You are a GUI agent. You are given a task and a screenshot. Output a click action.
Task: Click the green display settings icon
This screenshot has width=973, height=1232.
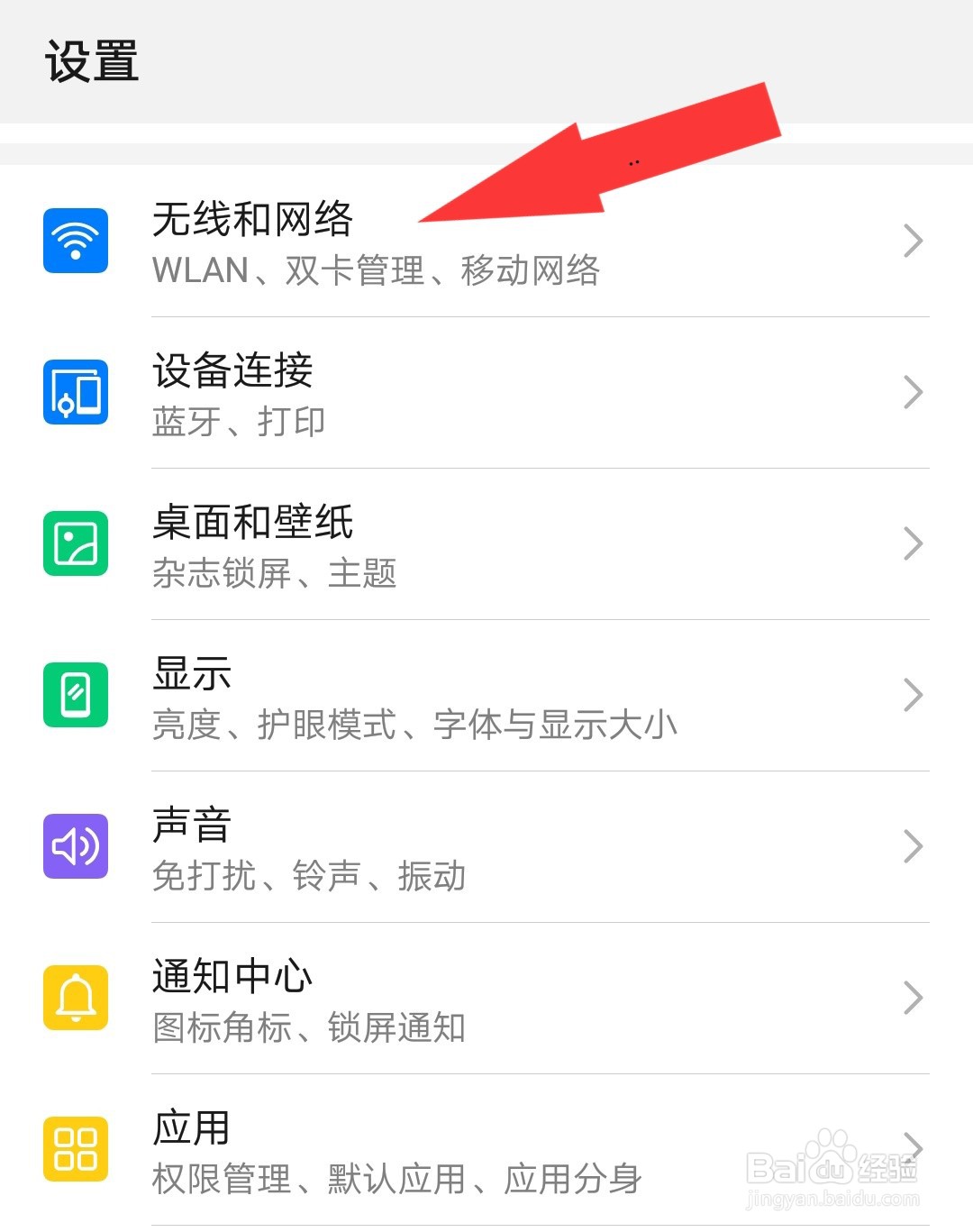[x=76, y=695]
